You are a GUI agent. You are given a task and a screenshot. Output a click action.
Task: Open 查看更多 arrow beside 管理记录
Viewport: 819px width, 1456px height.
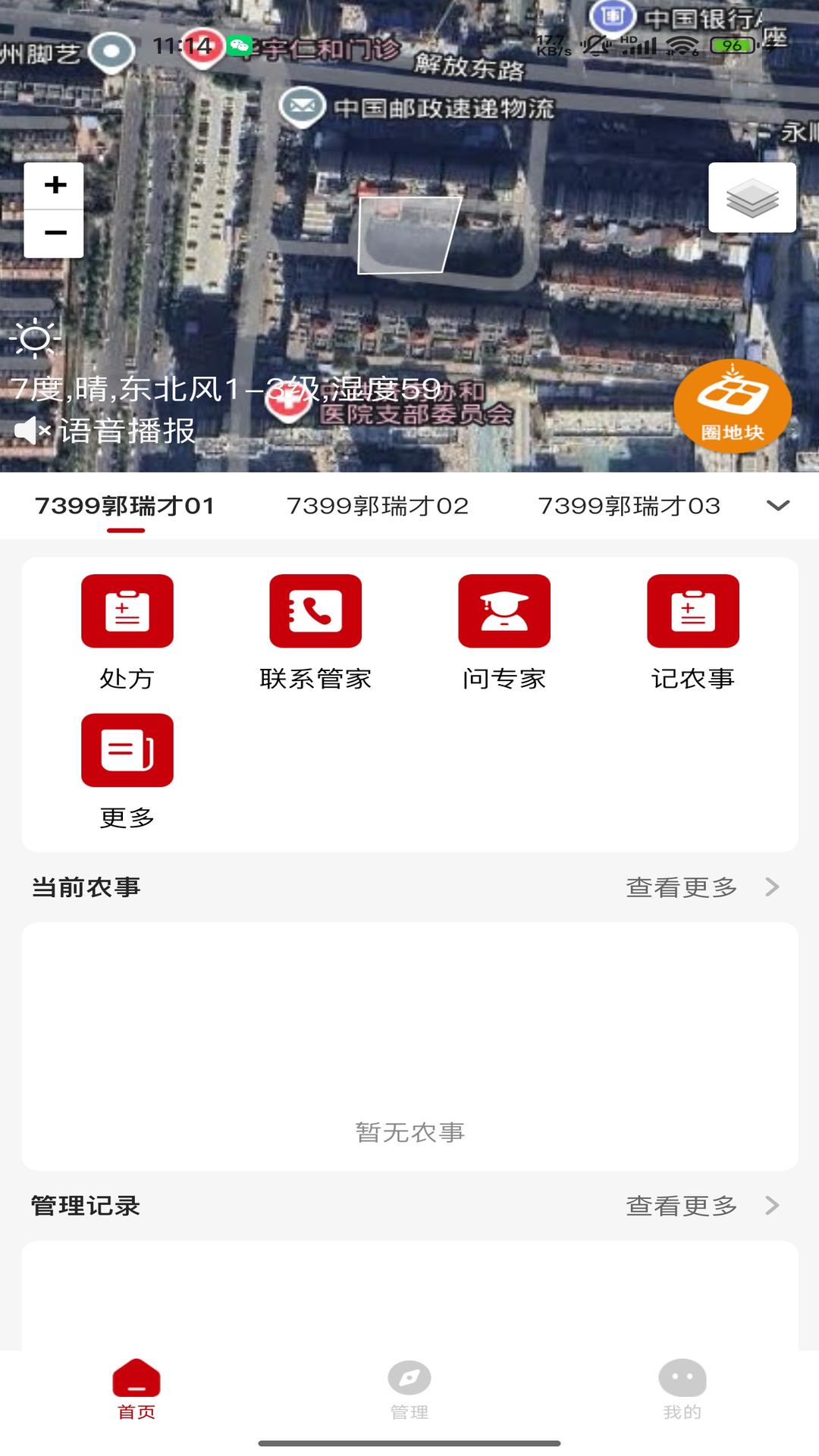click(x=773, y=1207)
